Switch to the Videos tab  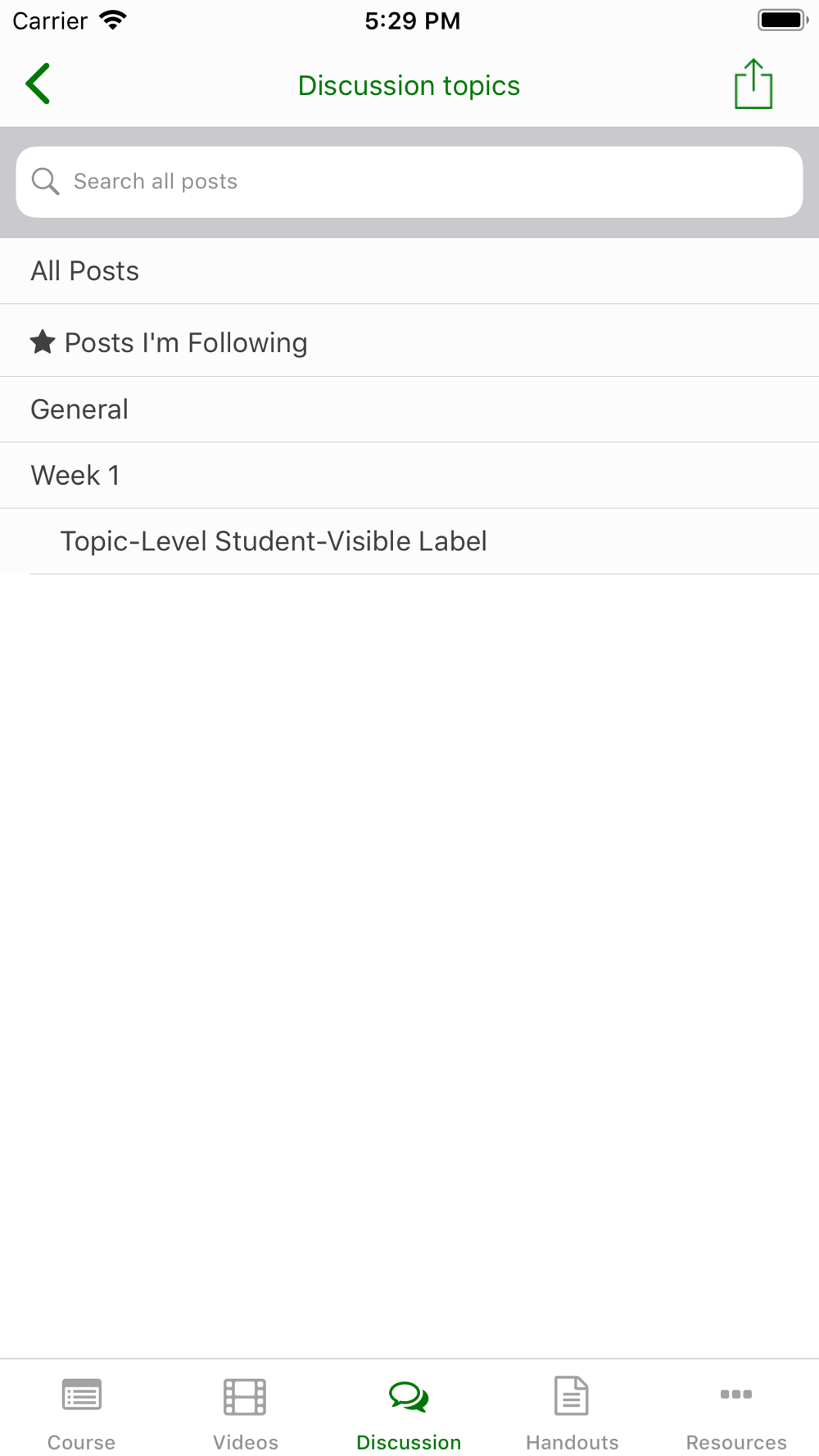pyautogui.click(x=246, y=1413)
